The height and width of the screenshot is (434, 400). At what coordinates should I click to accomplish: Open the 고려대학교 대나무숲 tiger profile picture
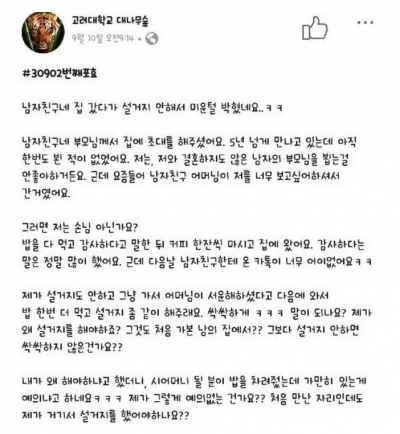43,32
